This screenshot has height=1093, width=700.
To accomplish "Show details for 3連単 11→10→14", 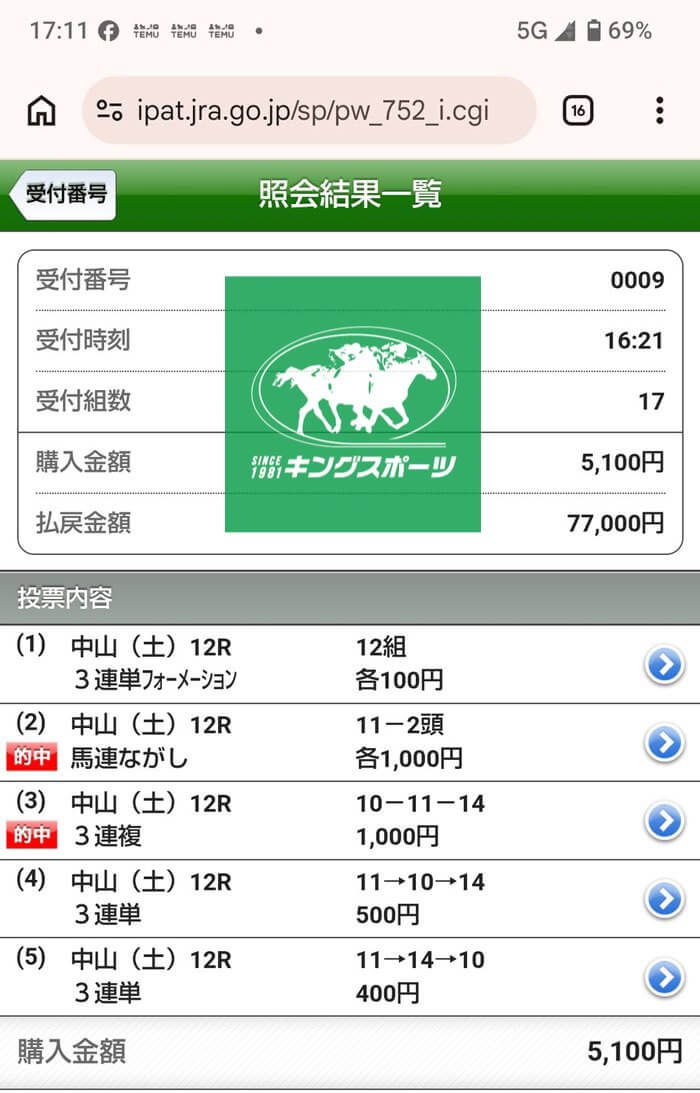I will pos(664,898).
